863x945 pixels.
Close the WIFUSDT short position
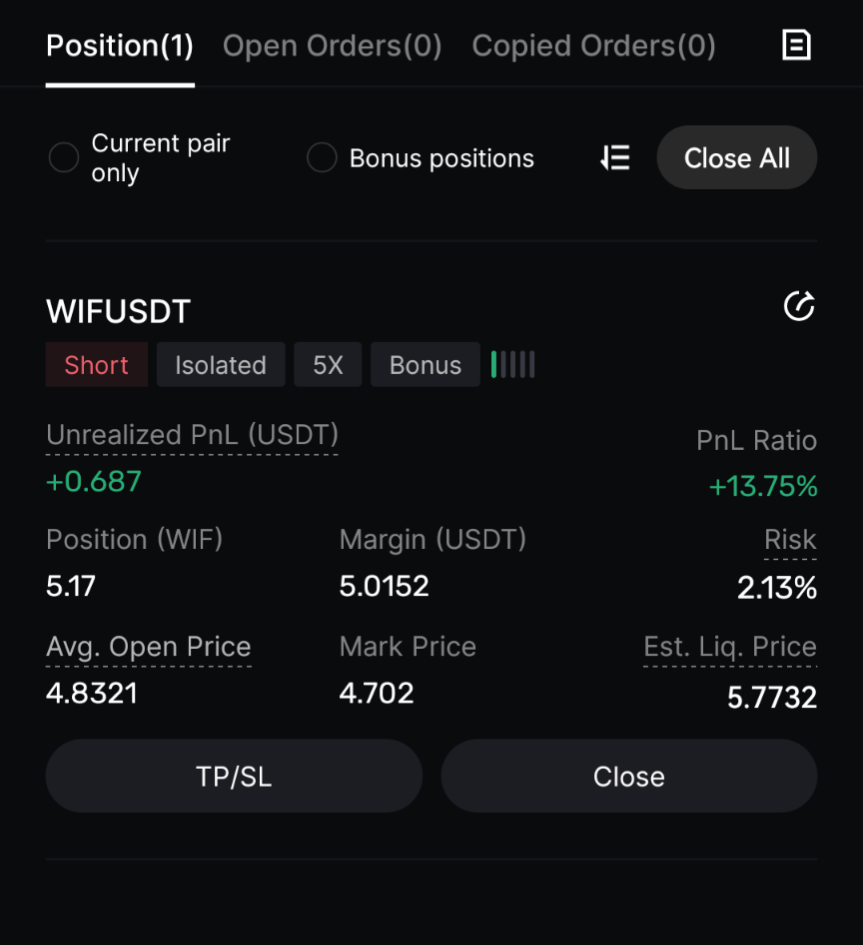point(628,776)
